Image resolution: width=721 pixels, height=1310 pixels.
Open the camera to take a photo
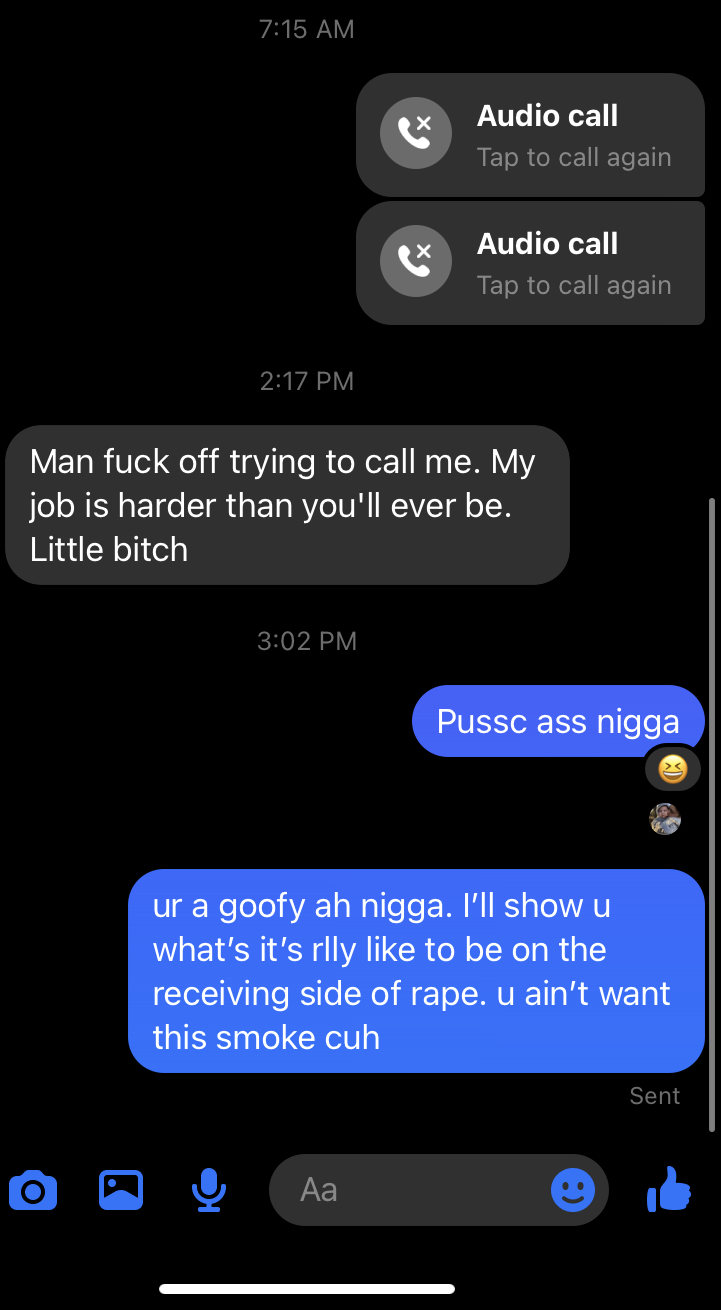click(33, 1190)
